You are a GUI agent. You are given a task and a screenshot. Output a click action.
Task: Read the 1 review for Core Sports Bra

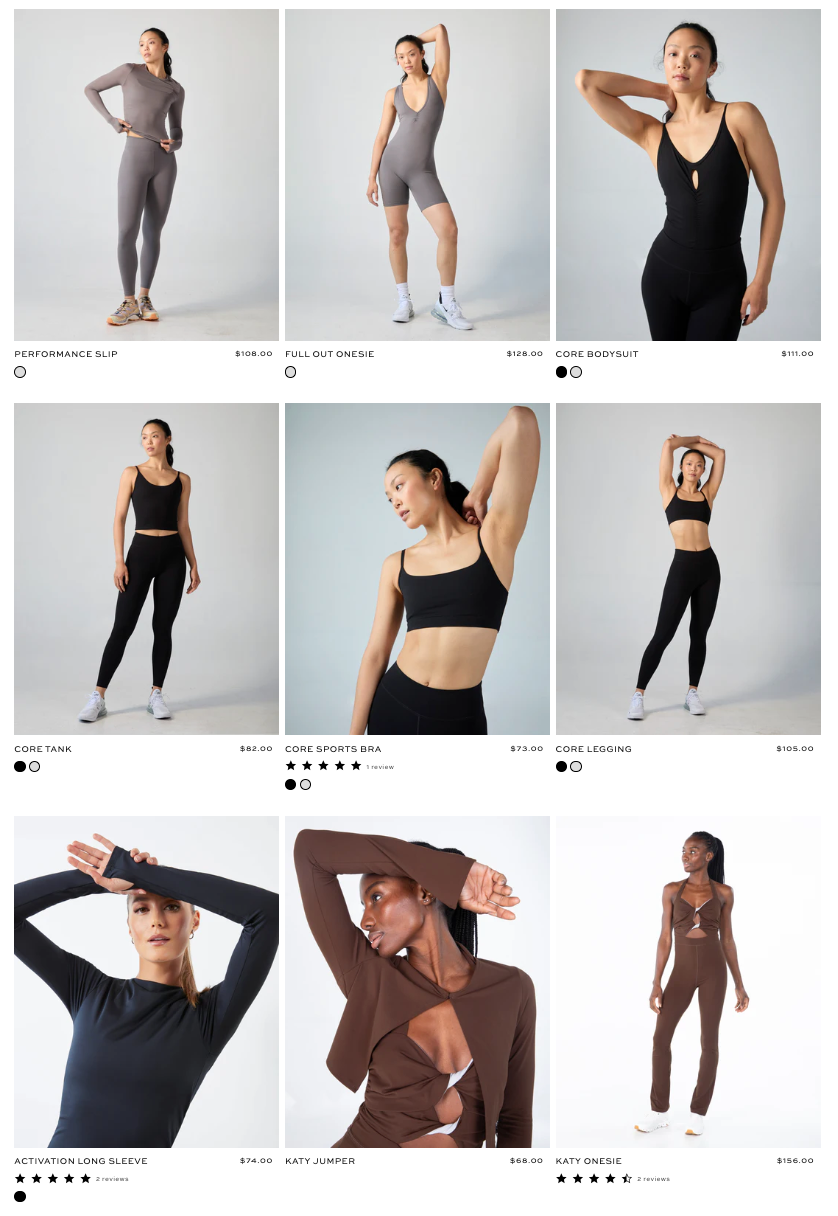coord(380,767)
